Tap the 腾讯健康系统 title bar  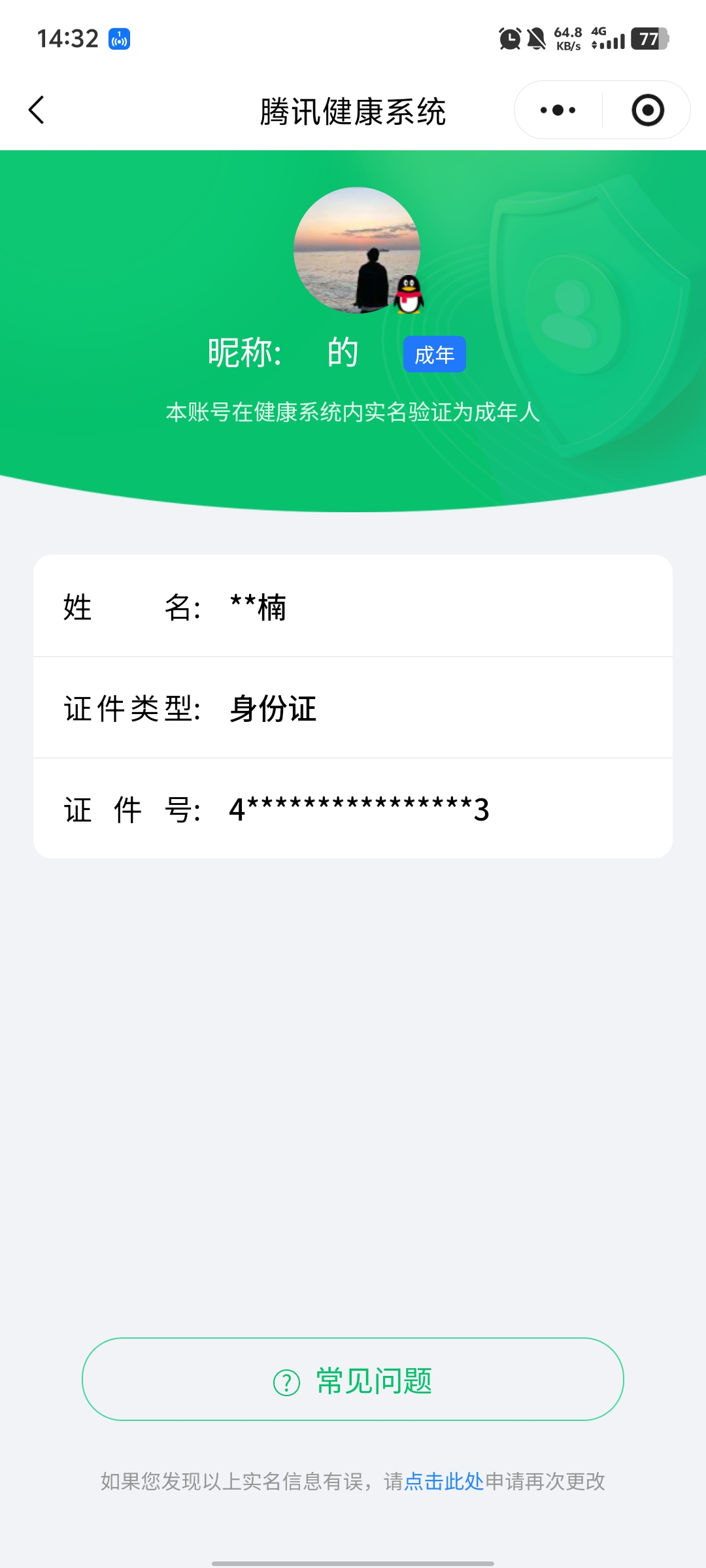tap(353, 110)
